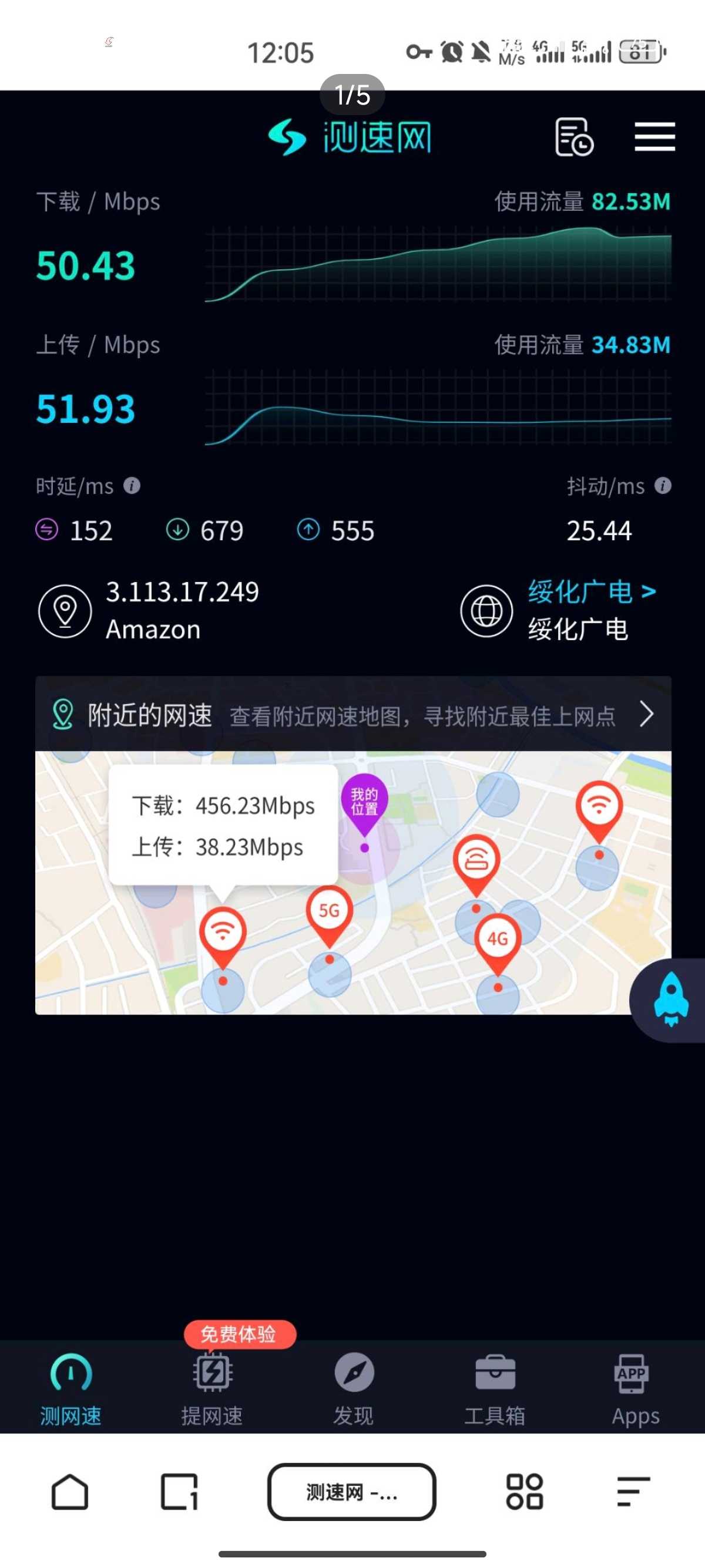
Task: Tap the jitter info icon
Action: pos(662,486)
